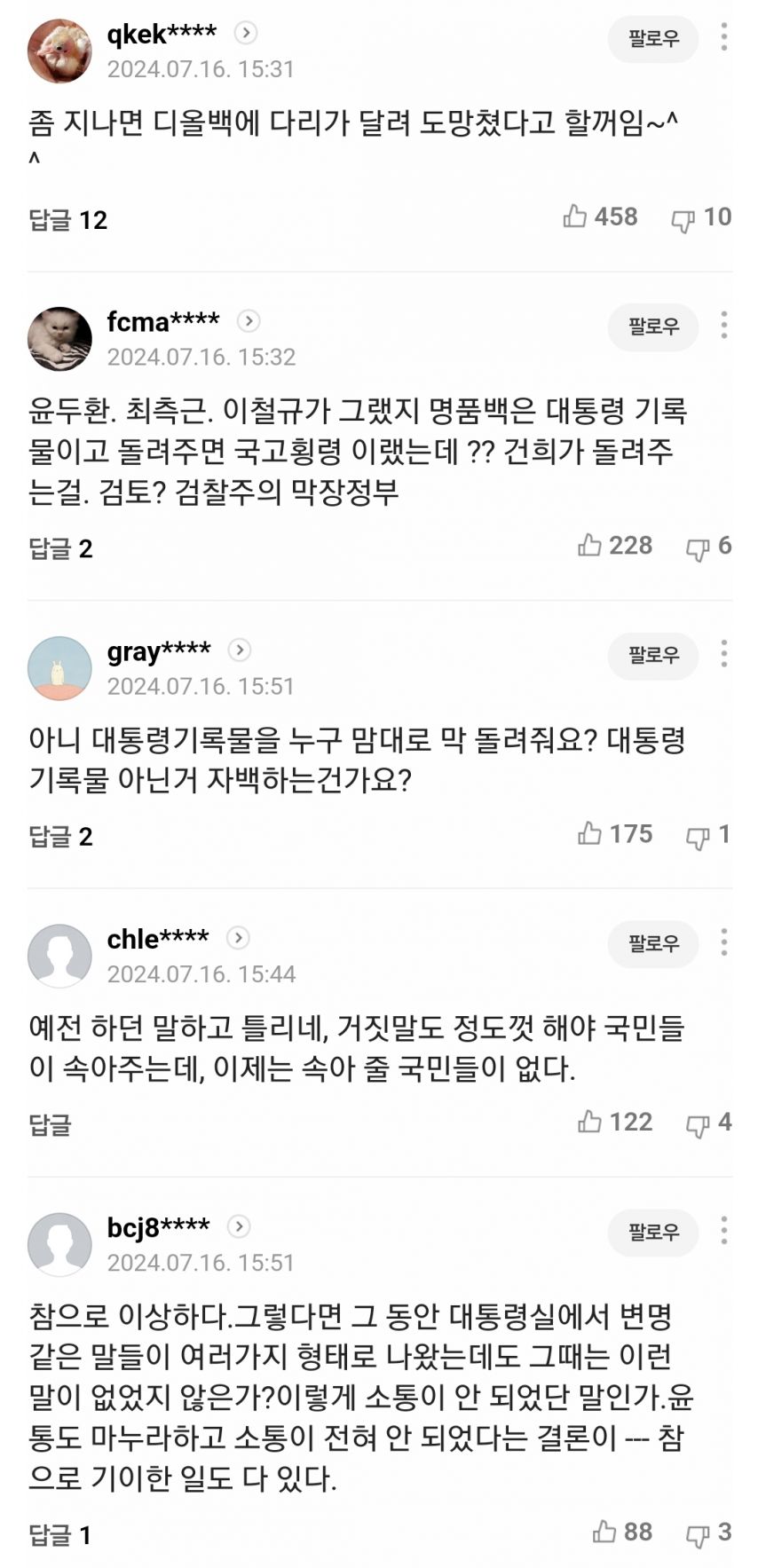Follow user fcma****

coord(653,327)
